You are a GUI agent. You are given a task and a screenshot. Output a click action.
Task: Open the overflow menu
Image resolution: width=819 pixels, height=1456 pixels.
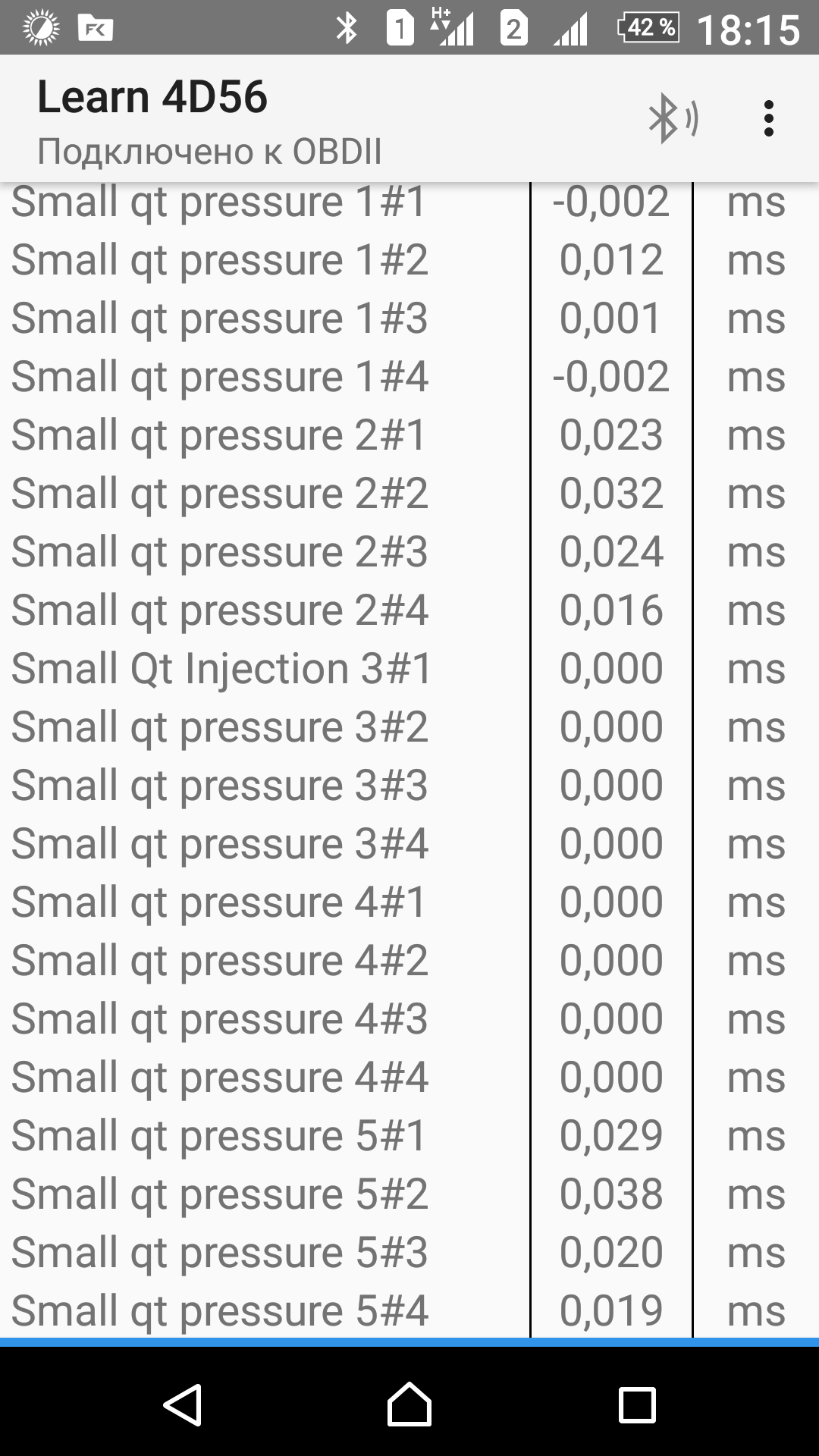pos(768,119)
